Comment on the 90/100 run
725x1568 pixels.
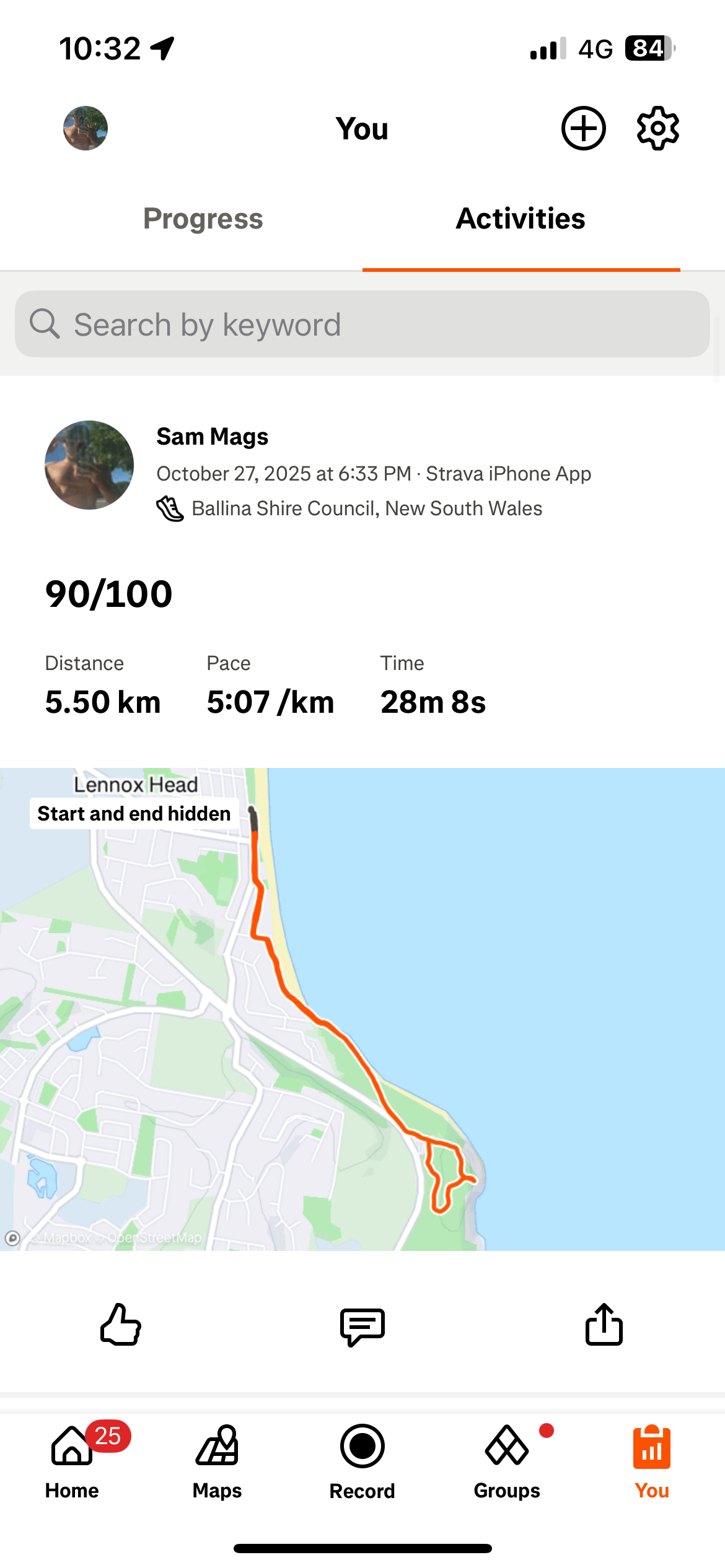point(362,1326)
